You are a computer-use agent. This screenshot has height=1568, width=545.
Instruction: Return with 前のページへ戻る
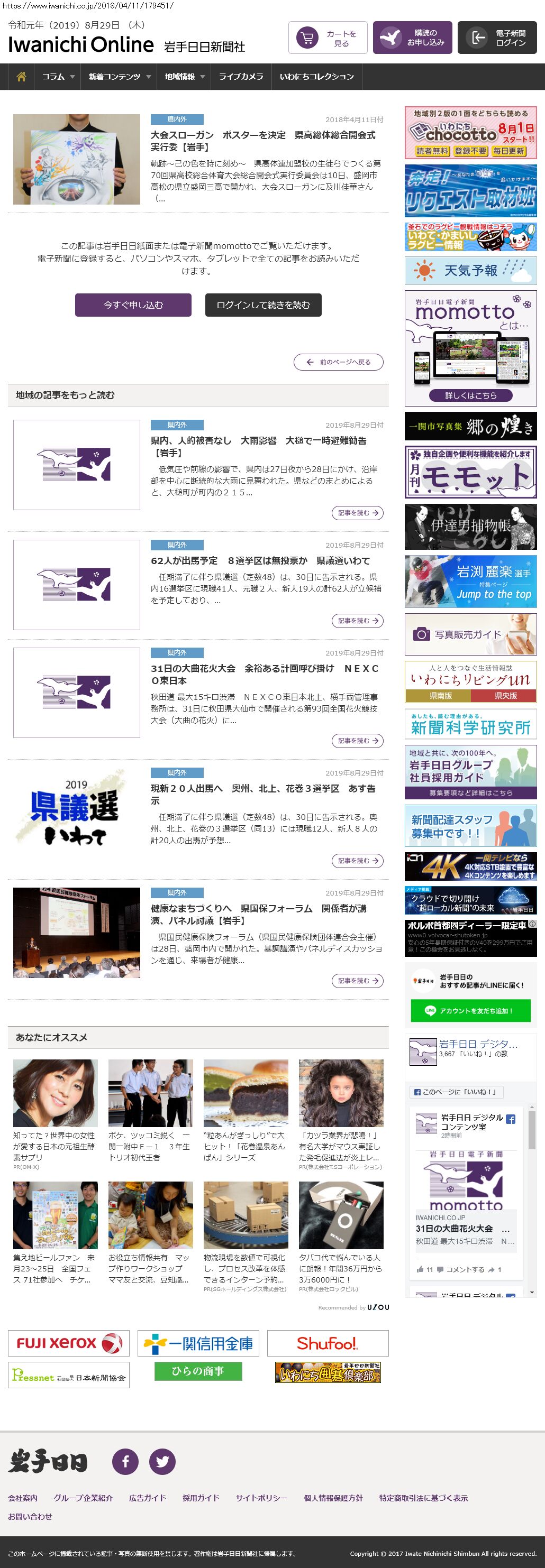pos(339,362)
